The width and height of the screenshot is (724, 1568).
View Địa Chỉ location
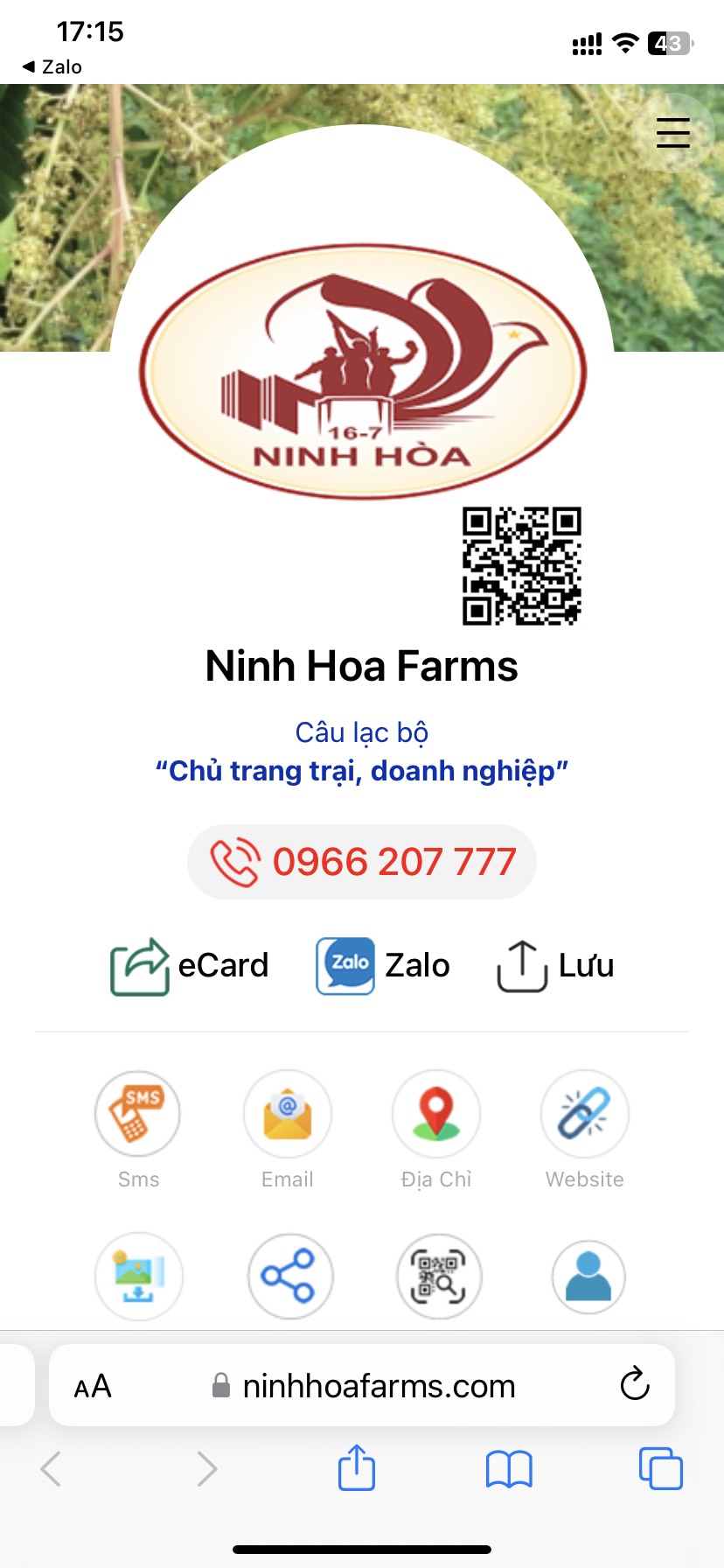click(435, 1114)
